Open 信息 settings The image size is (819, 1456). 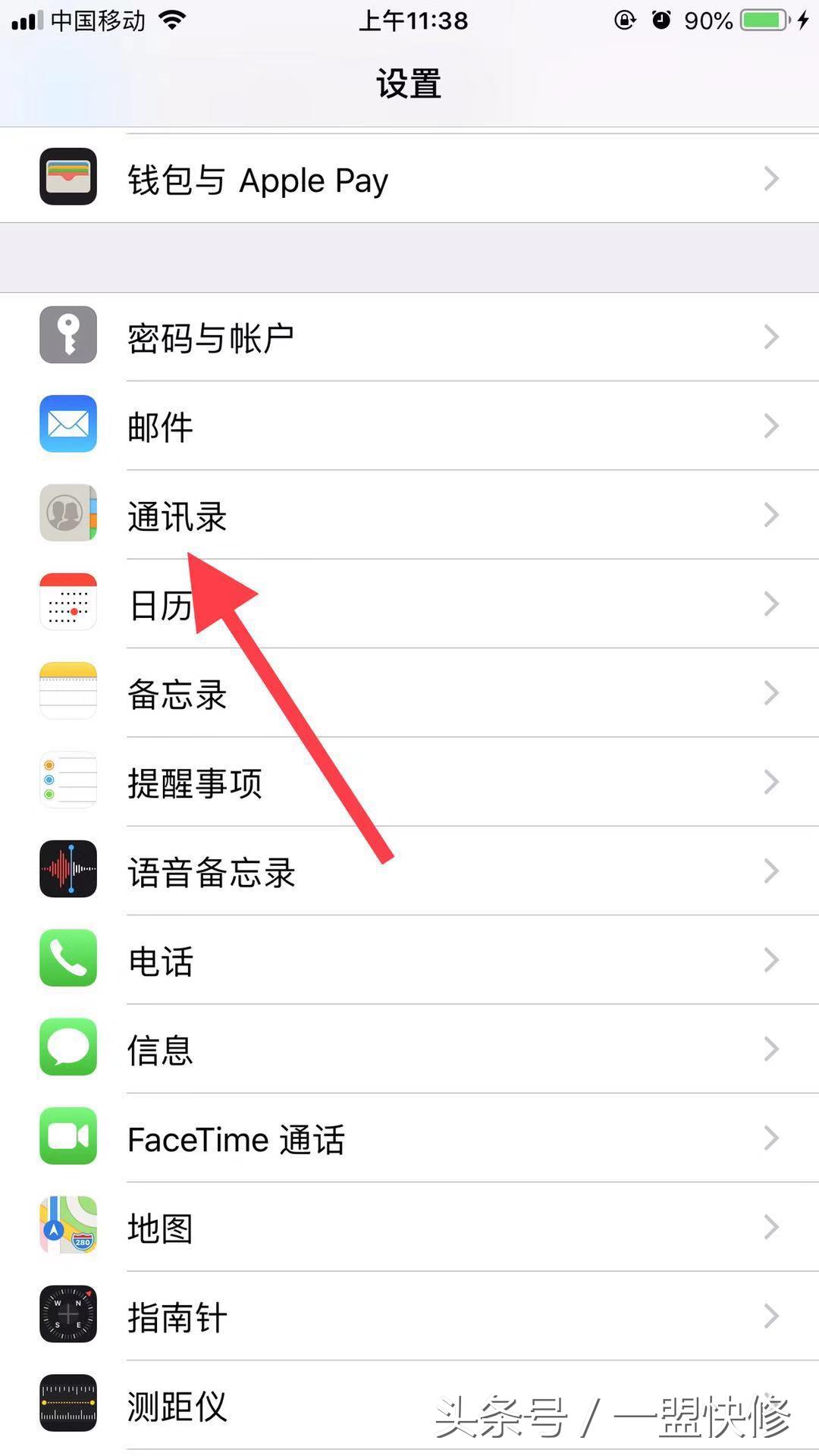click(x=409, y=1049)
